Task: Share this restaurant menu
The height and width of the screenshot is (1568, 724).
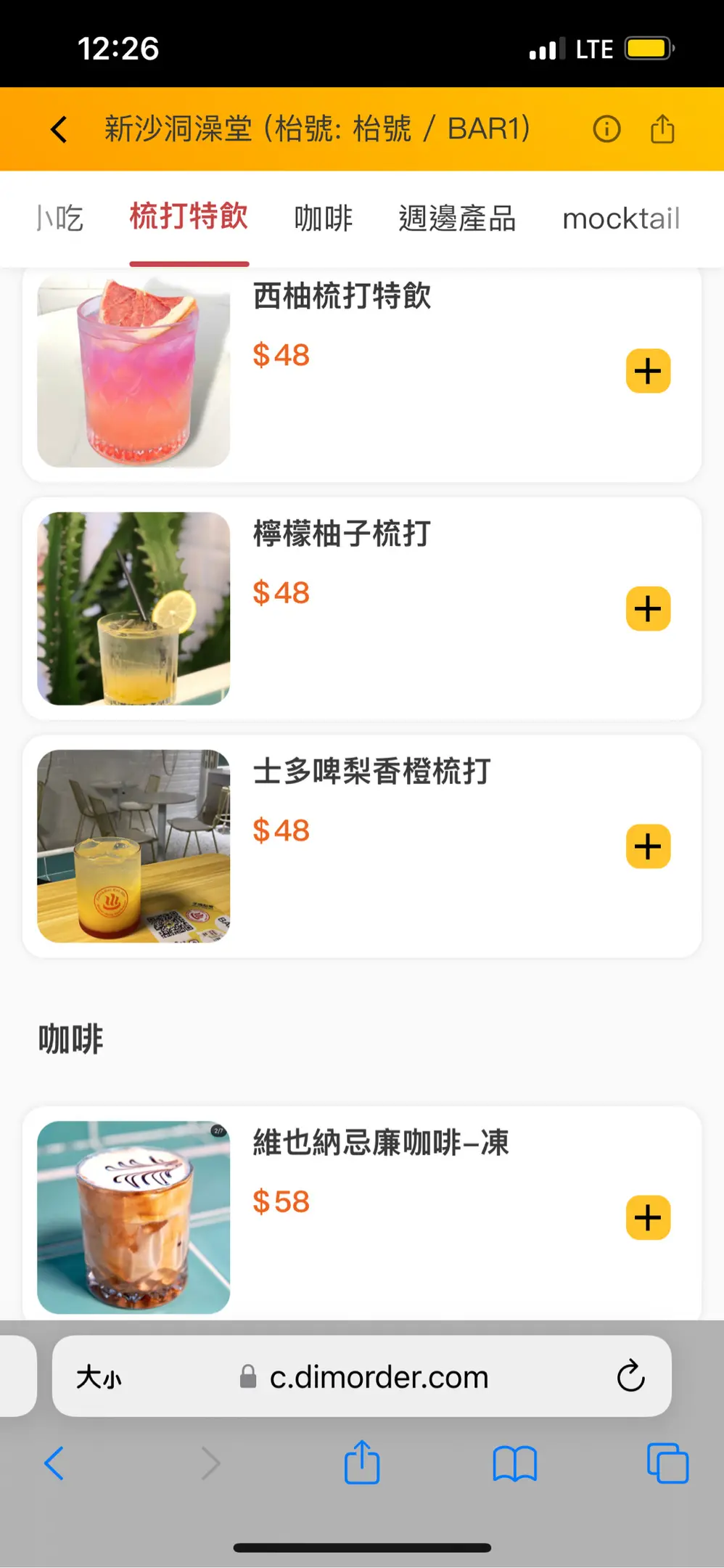Action: click(662, 129)
